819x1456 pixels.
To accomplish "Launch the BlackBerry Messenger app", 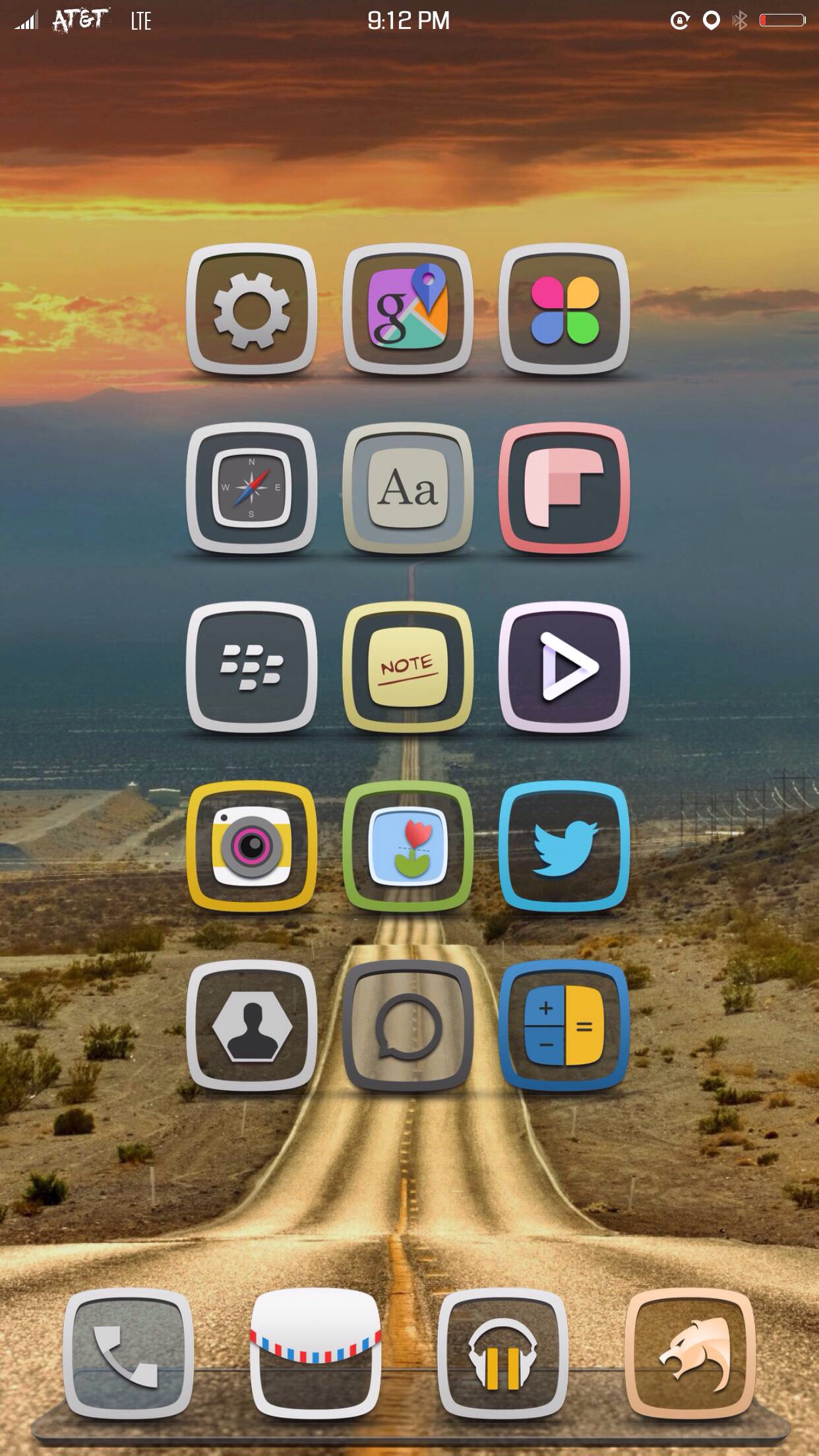I will [x=251, y=667].
